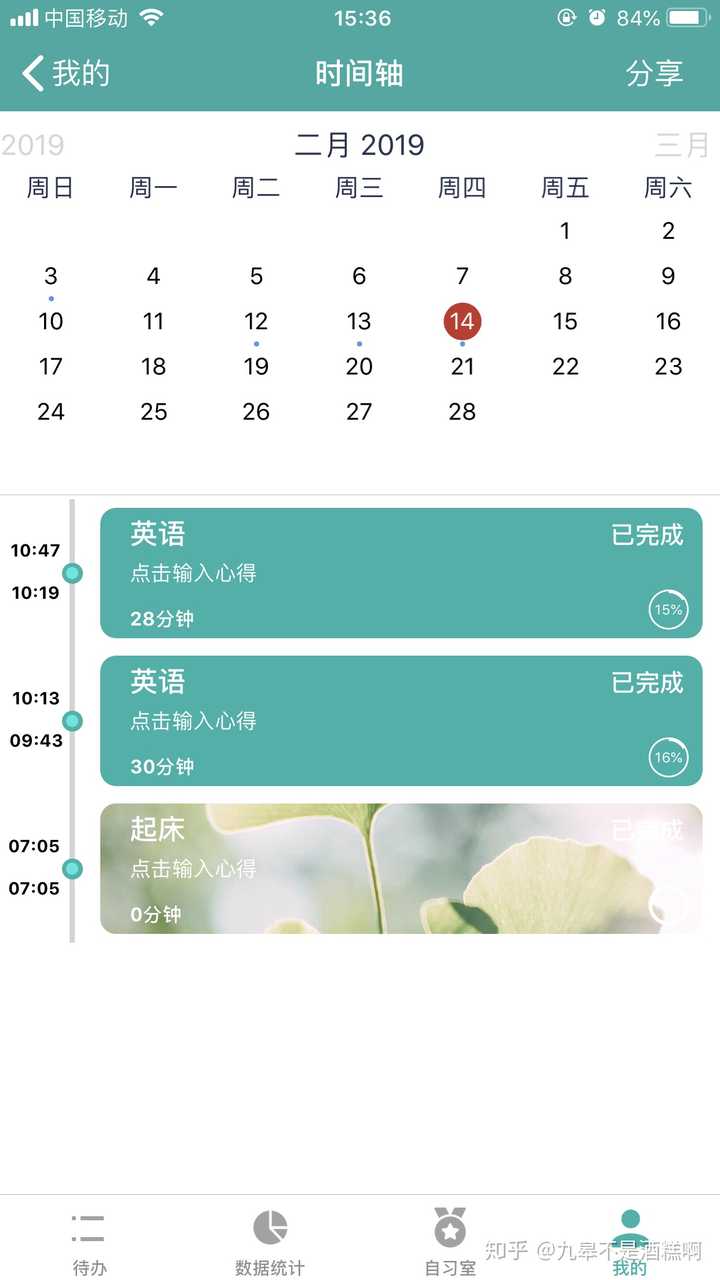This screenshot has height=1280, width=720.
Task: Select February 12 on the calendar
Action: pyautogui.click(x=256, y=322)
